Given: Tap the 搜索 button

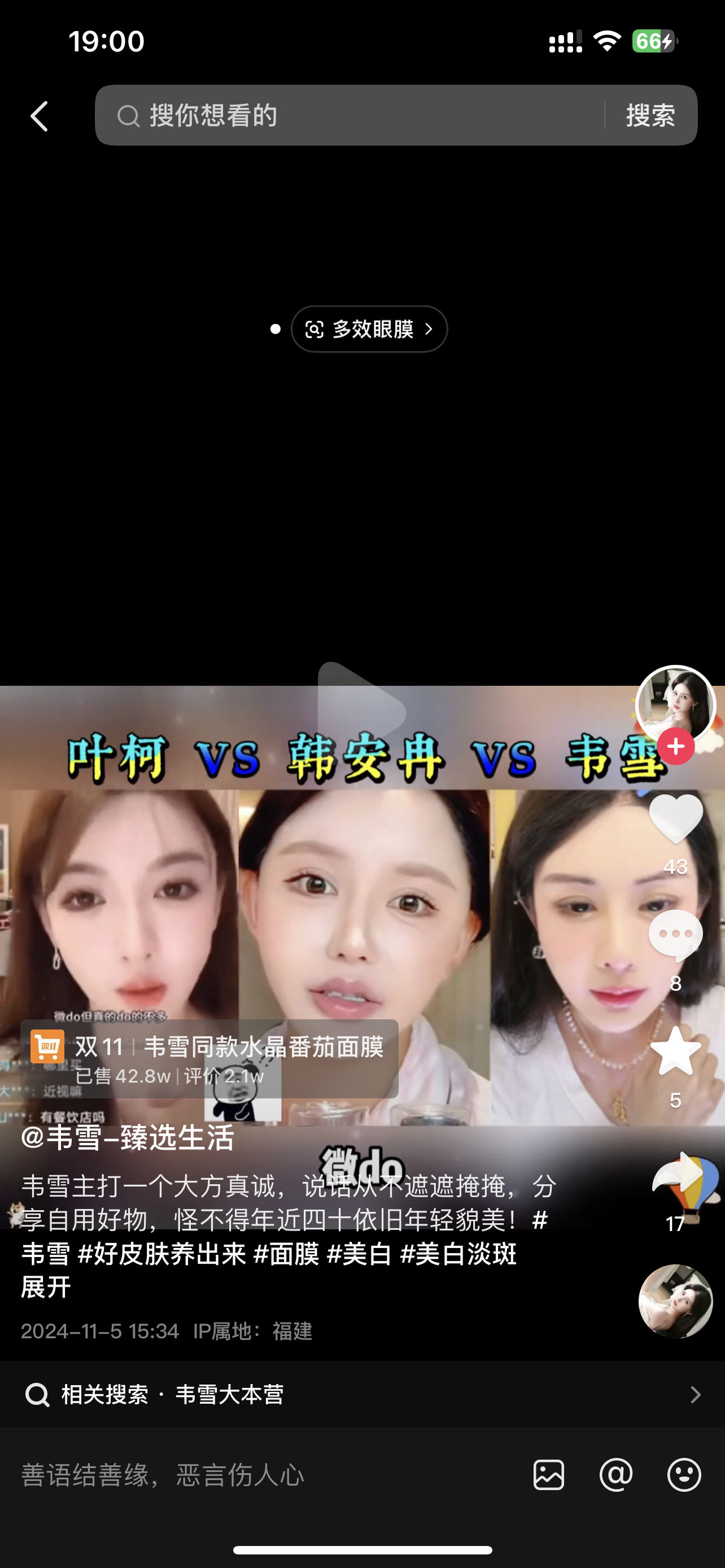Looking at the screenshot, I should (650, 116).
